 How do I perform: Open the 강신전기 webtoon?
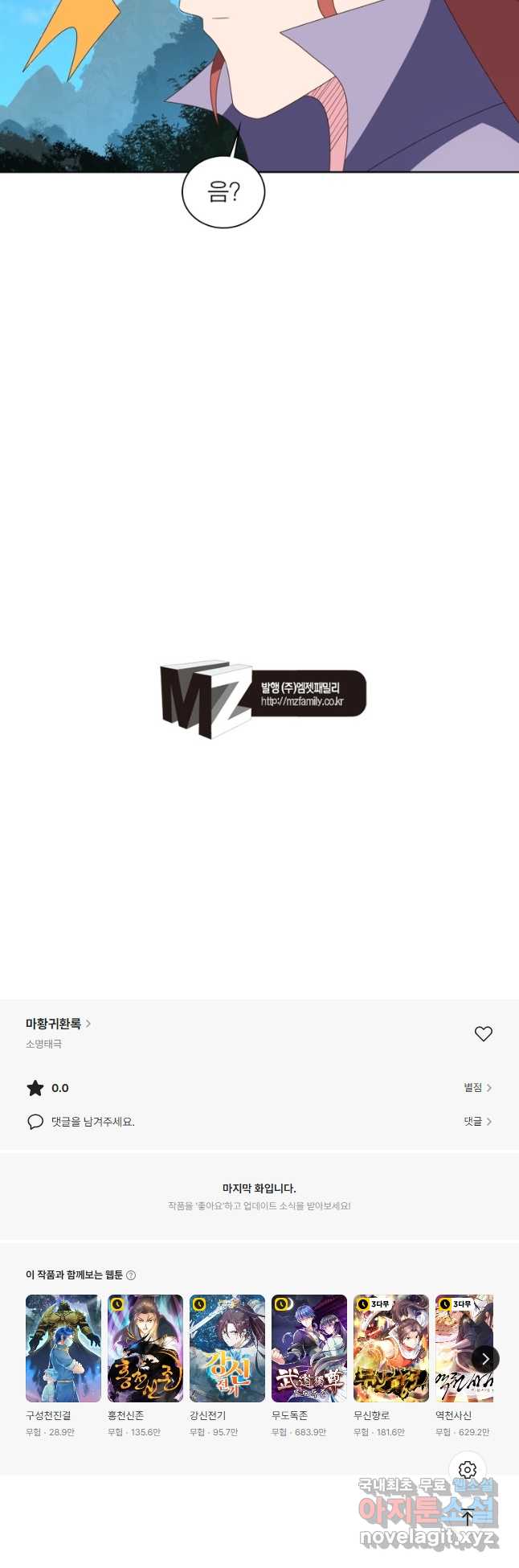227,1348
